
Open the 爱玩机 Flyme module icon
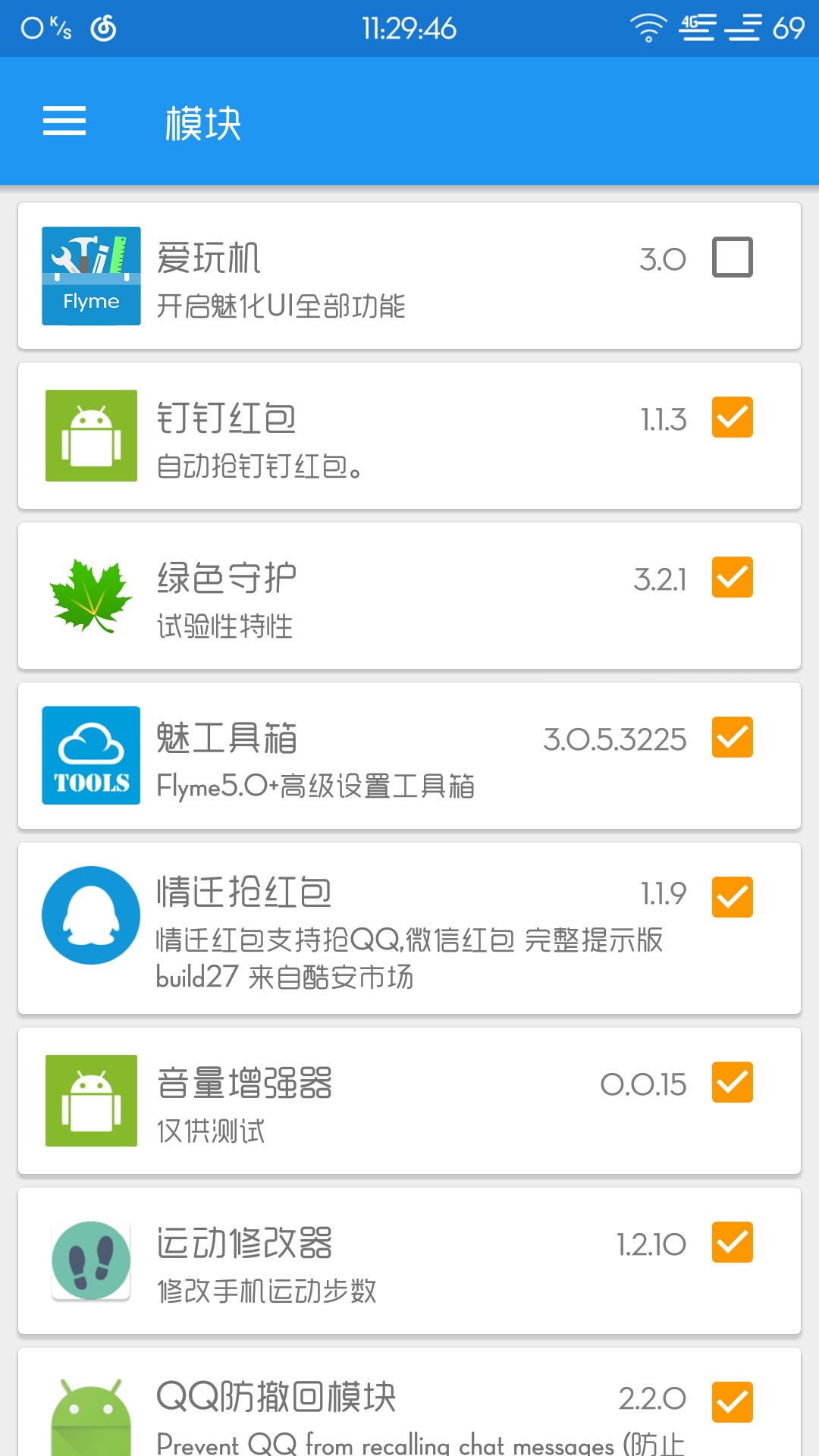click(90, 275)
